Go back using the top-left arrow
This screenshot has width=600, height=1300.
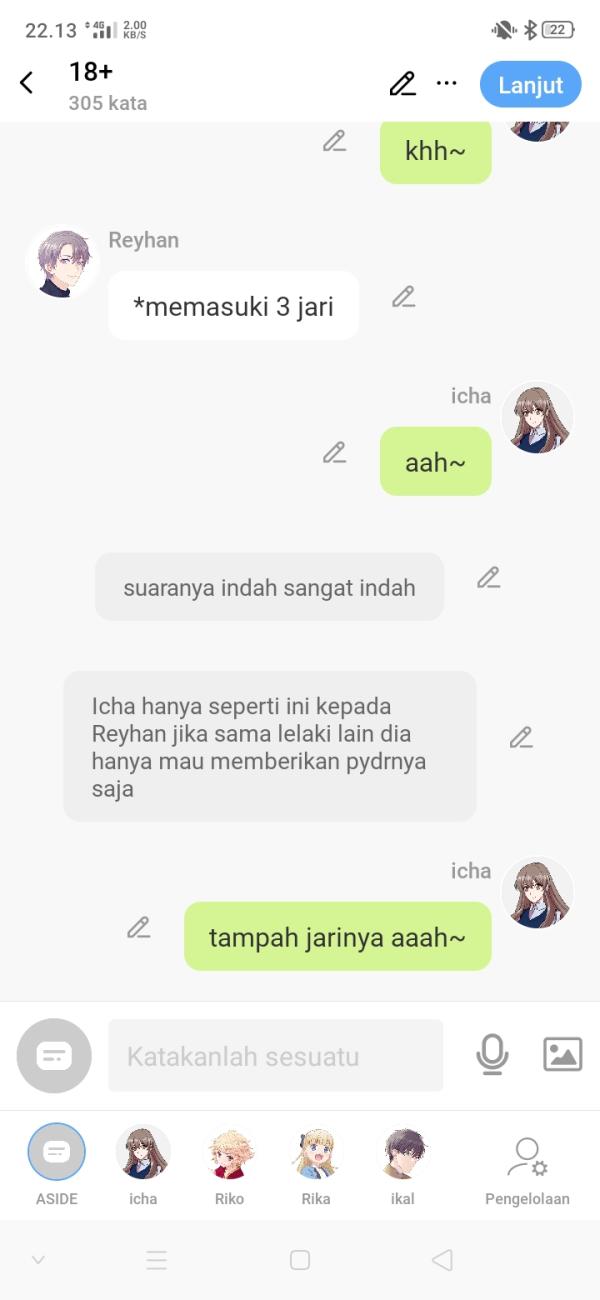click(27, 83)
